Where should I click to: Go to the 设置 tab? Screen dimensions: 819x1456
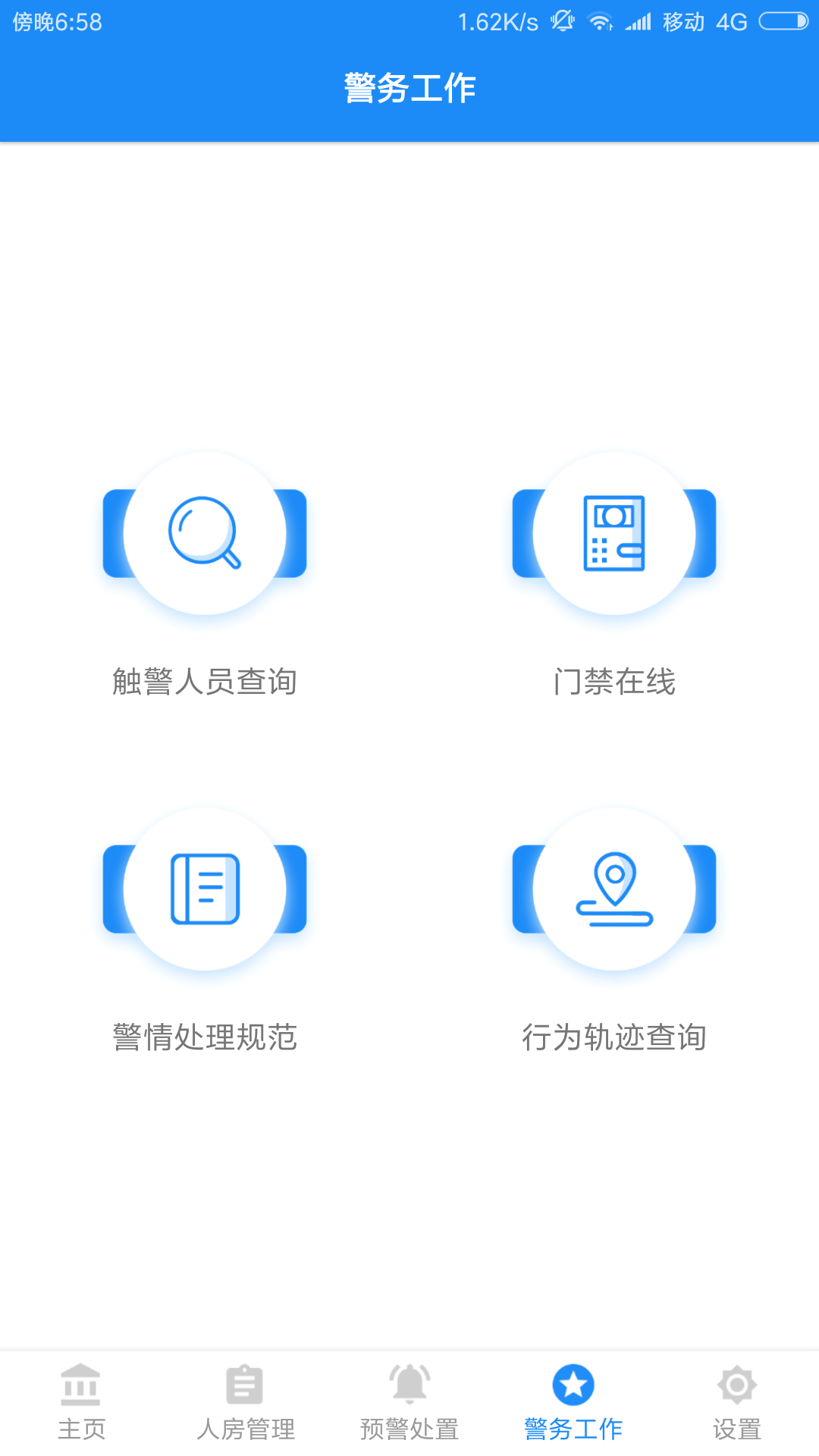(x=736, y=1403)
